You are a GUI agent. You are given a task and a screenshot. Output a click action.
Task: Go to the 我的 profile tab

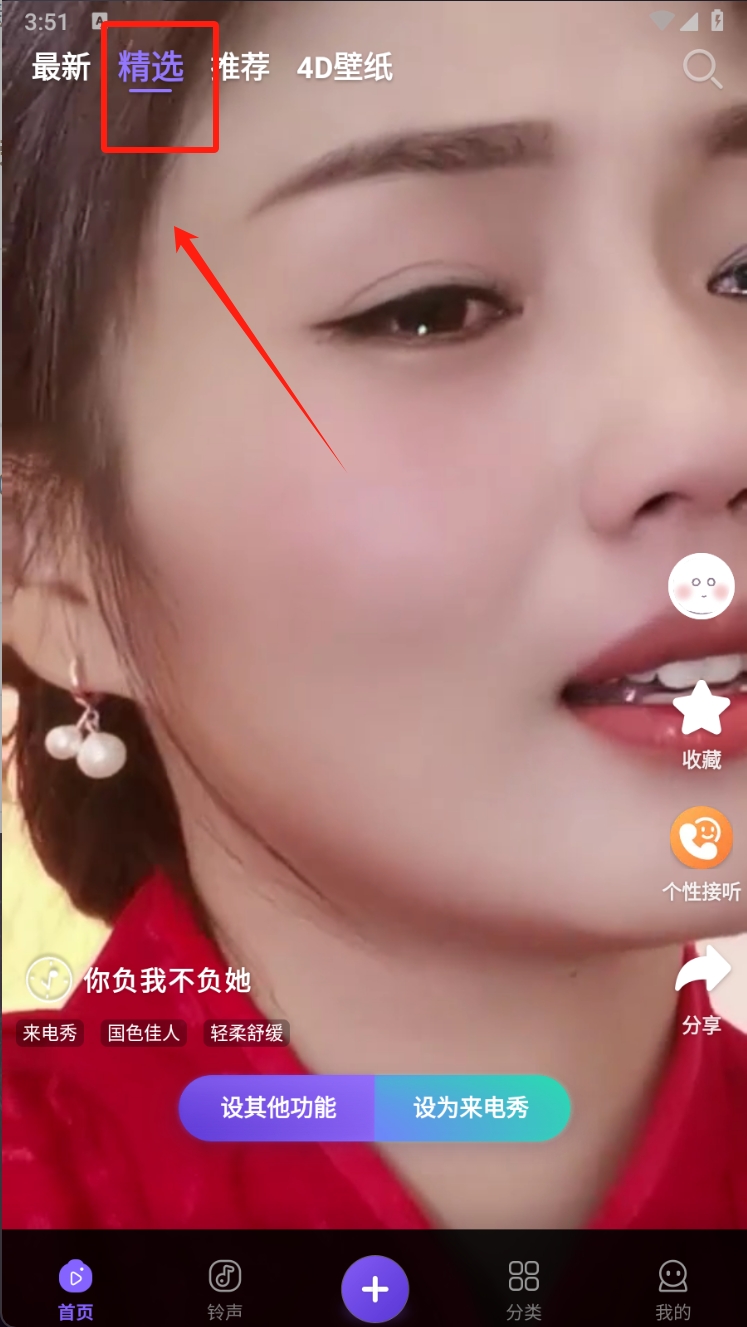pos(673,1288)
